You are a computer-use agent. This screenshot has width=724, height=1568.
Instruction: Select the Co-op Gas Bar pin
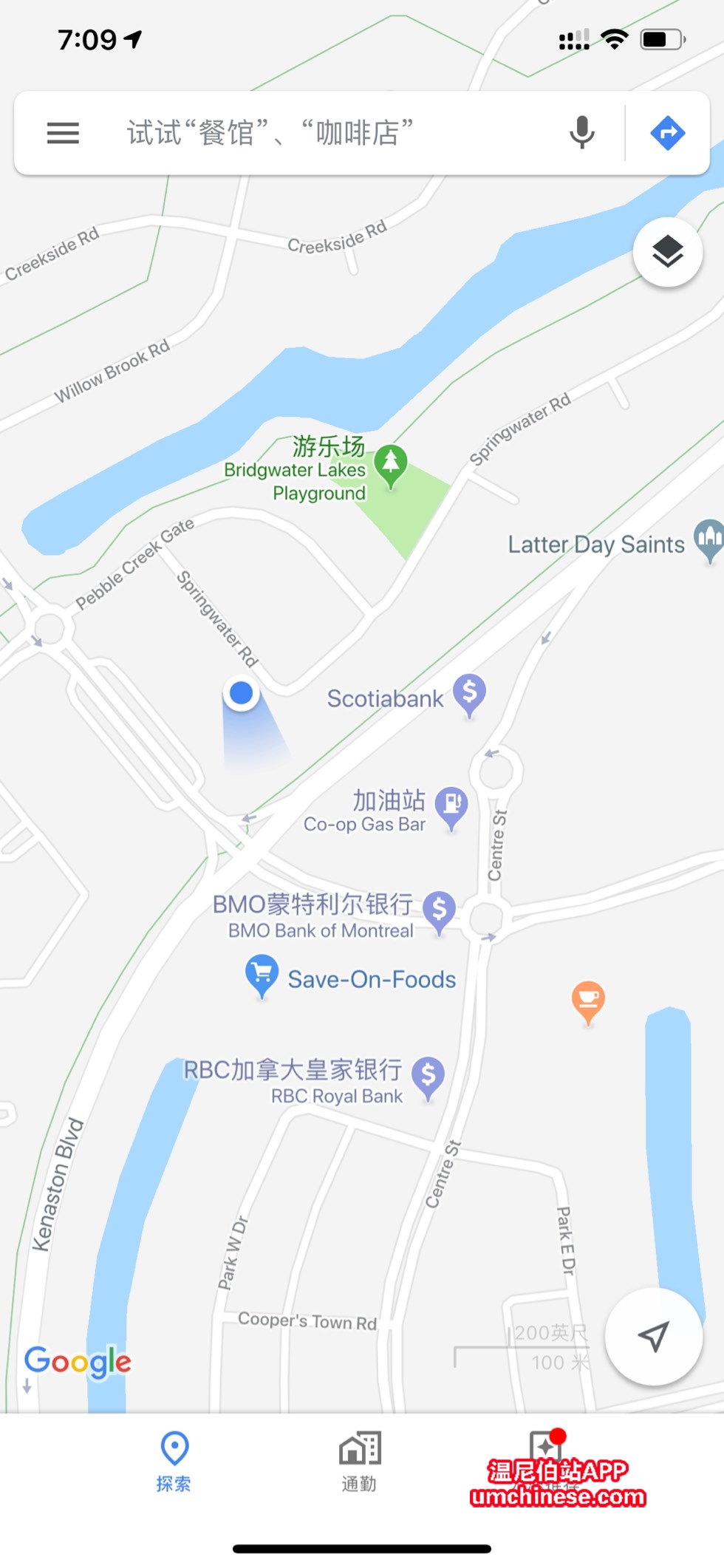tap(451, 804)
